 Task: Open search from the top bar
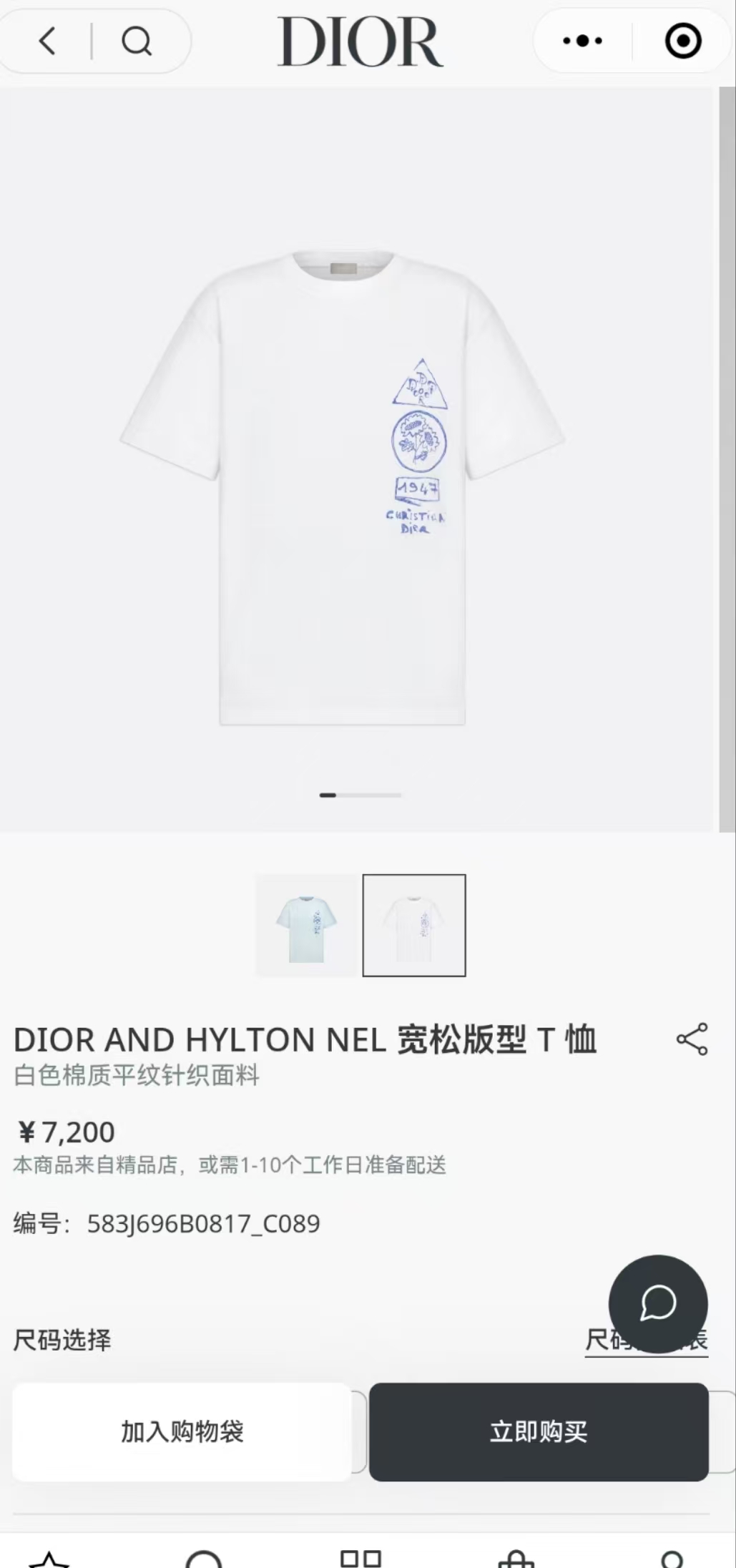coord(136,41)
